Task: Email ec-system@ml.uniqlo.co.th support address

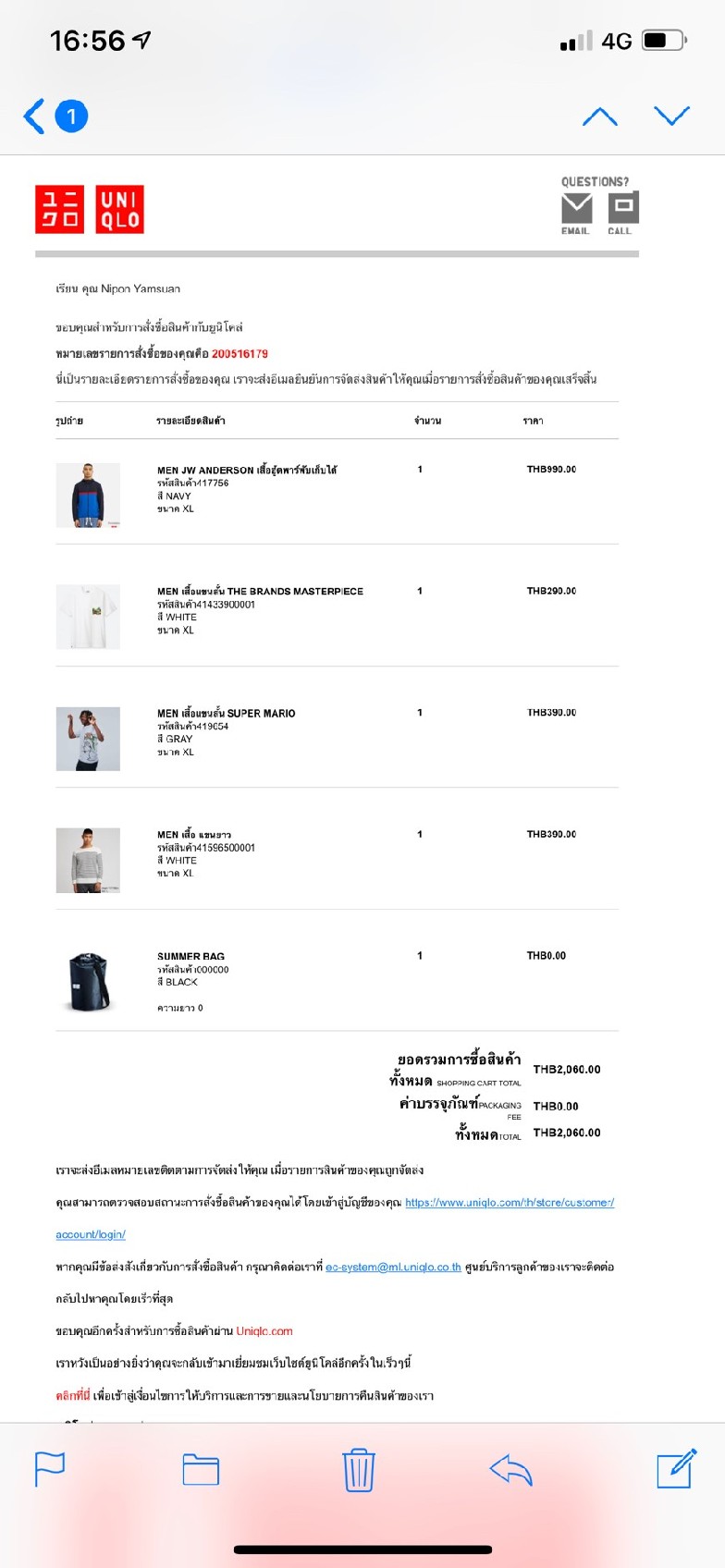Action: (393, 1267)
